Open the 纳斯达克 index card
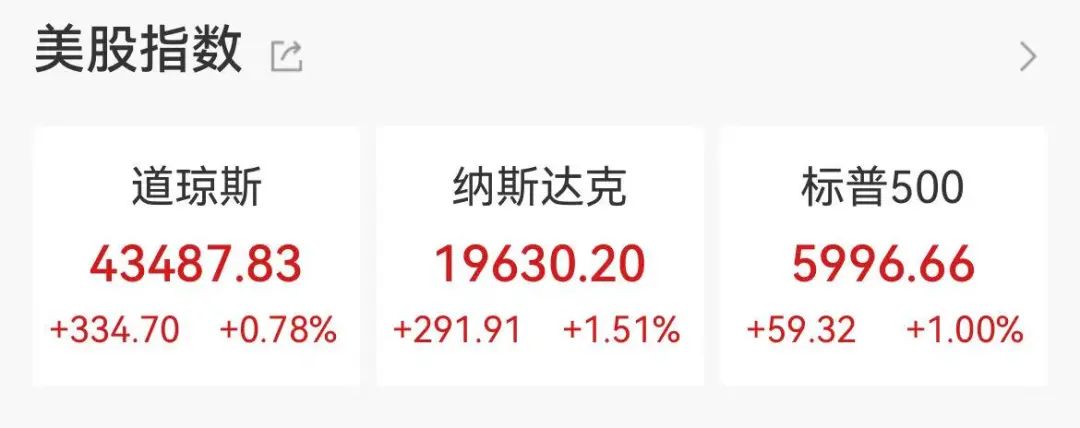 coord(540,256)
